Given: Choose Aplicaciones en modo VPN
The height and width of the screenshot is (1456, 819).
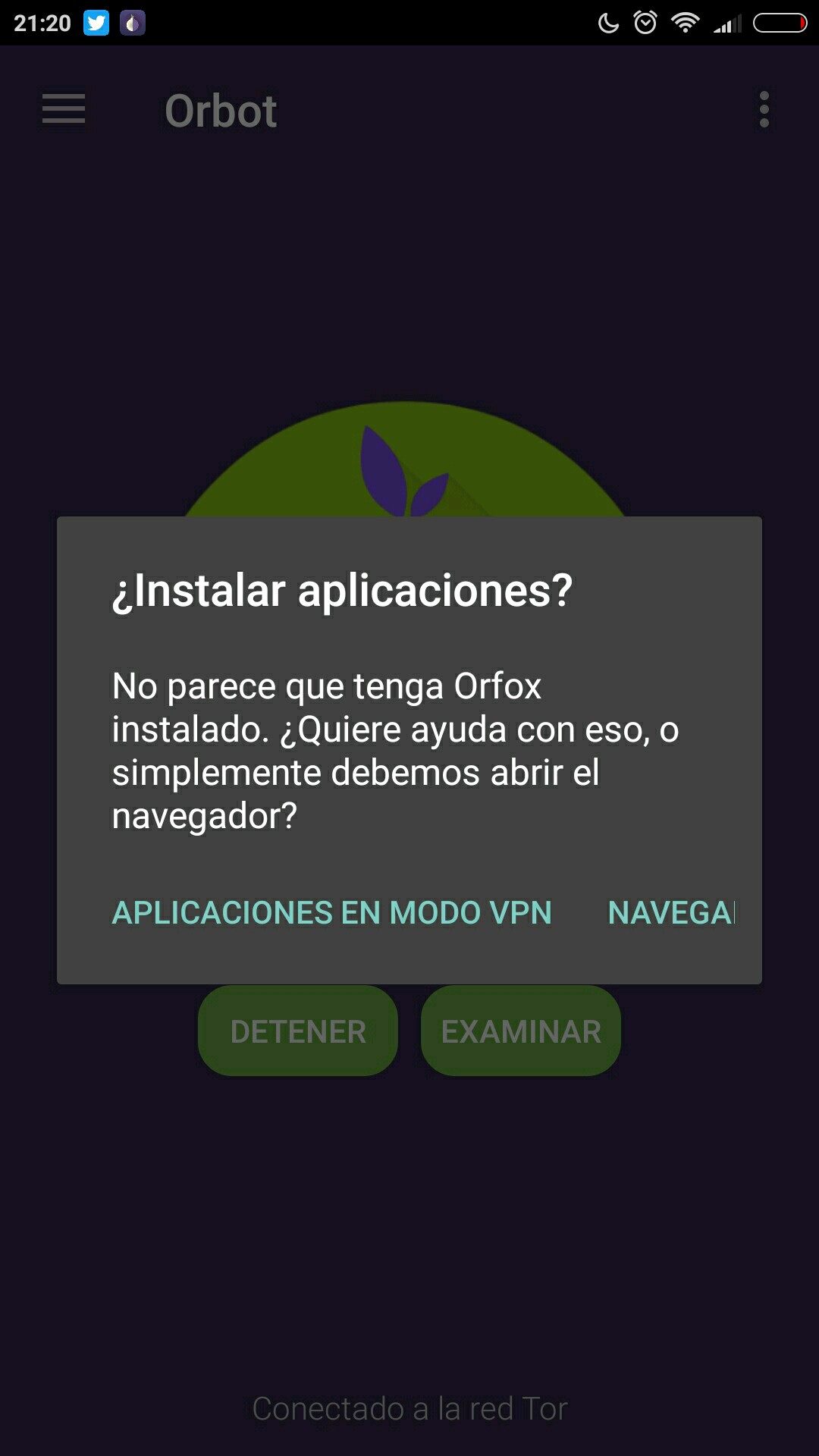Looking at the screenshot, I should tap(331, 912).
